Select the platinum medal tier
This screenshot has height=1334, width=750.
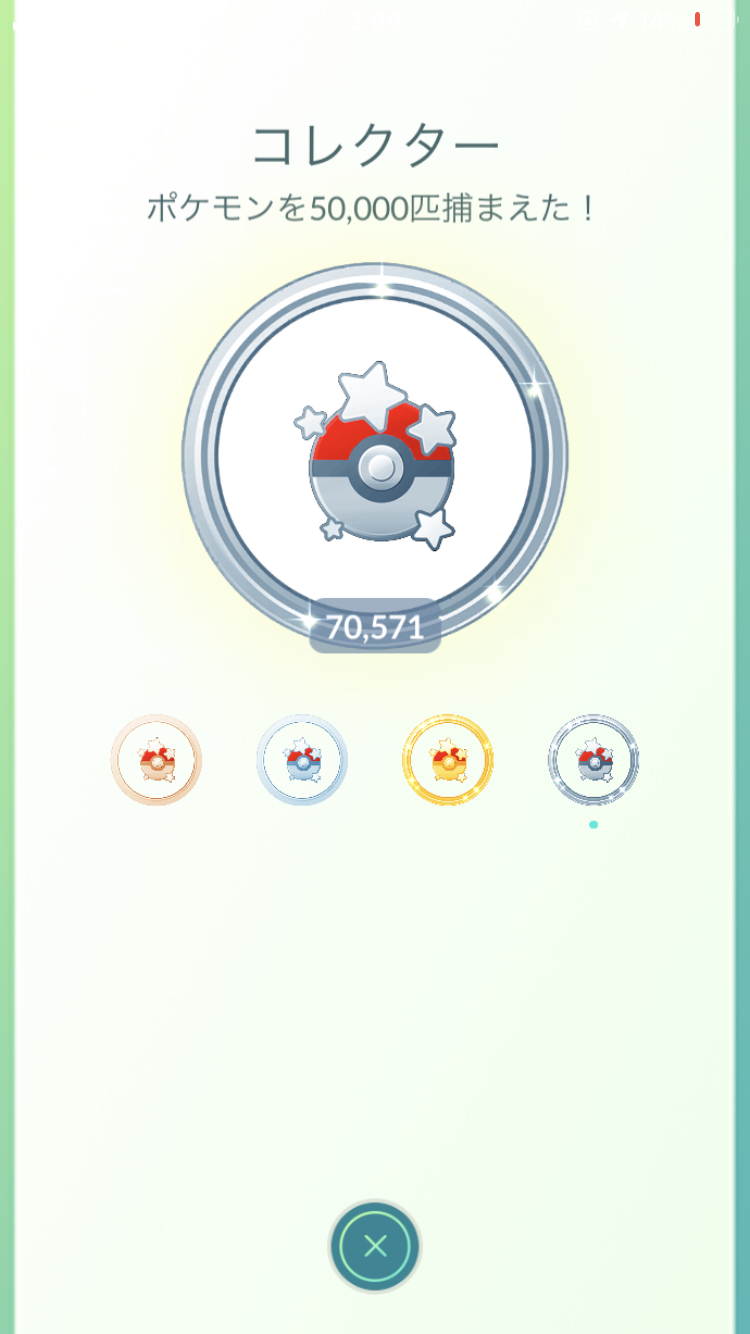(593, 760)
